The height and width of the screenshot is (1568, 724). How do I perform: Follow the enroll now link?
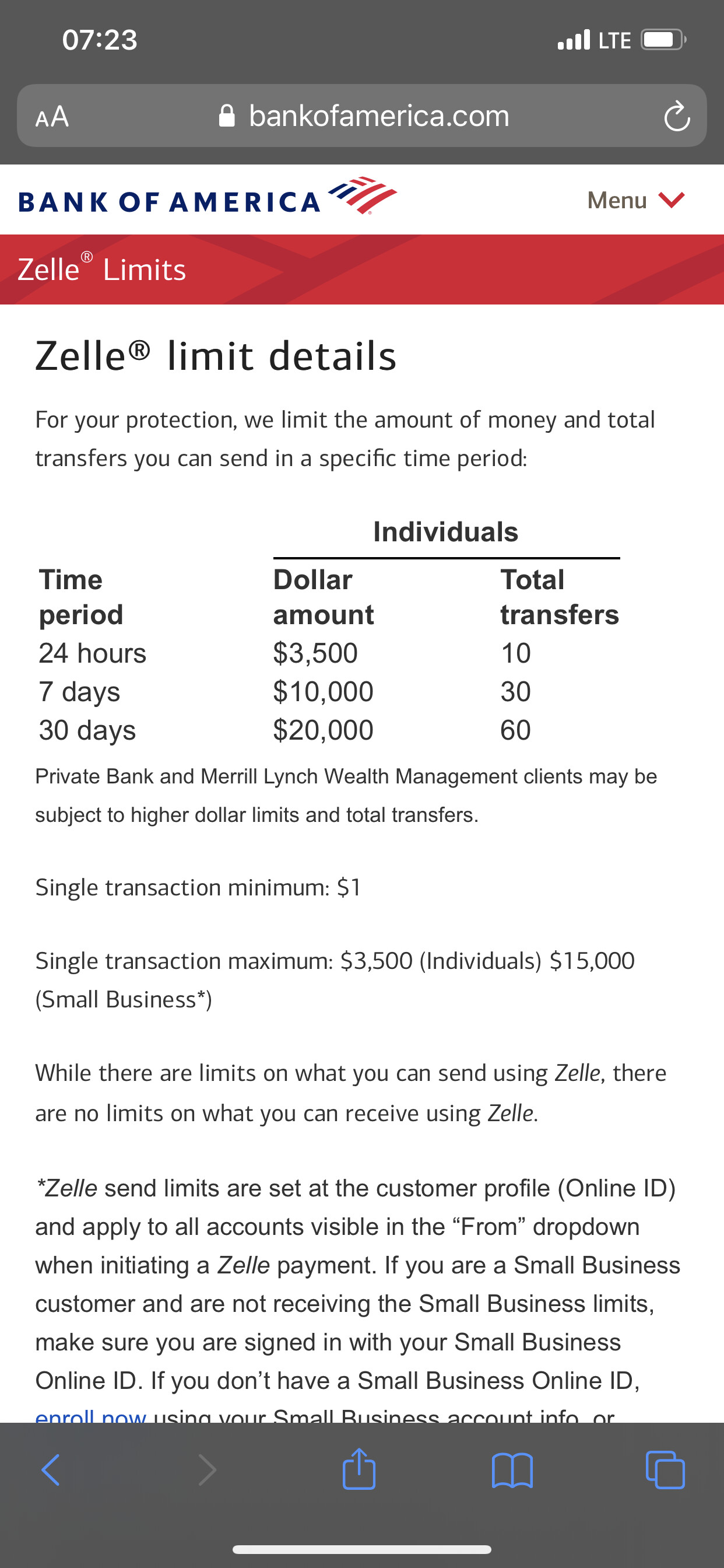coord(90,1416)
